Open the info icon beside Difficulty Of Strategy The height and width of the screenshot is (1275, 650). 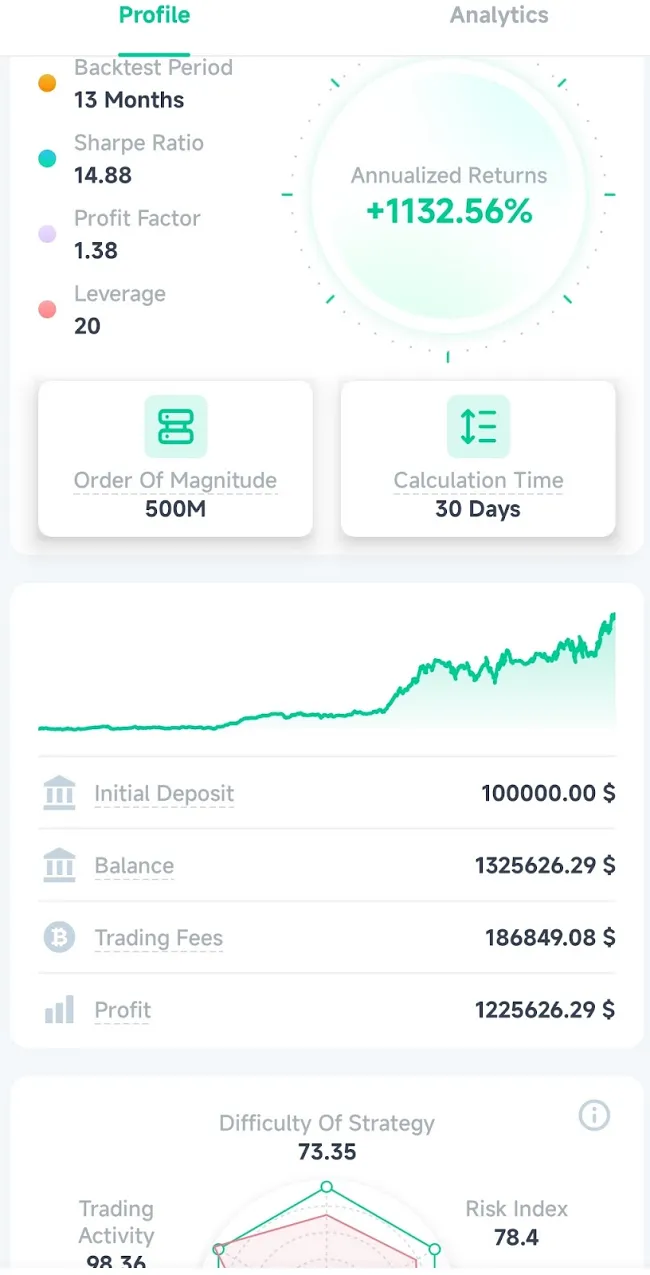[594, 1115]
